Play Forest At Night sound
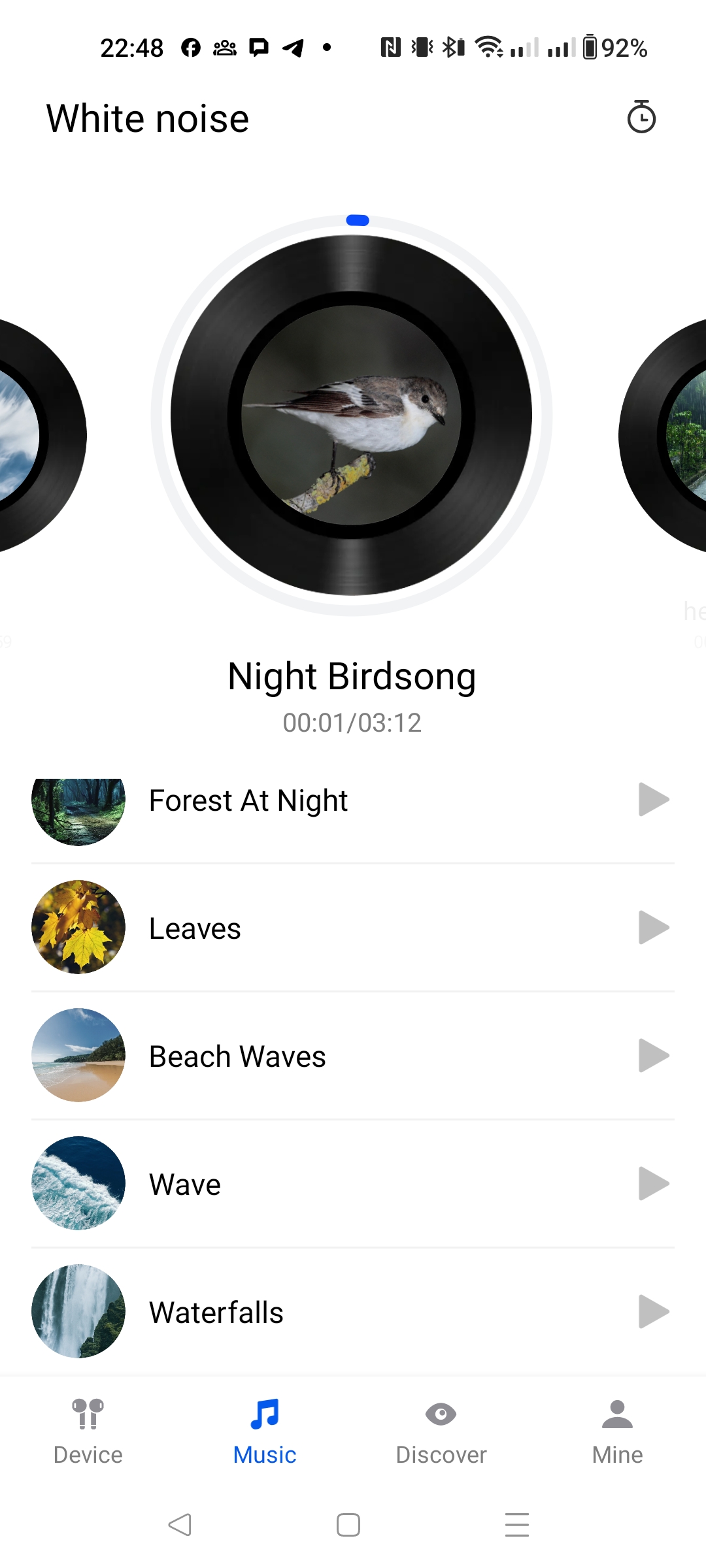The height and width of the screenshot is (1568, 706). [x=653, y=800]
